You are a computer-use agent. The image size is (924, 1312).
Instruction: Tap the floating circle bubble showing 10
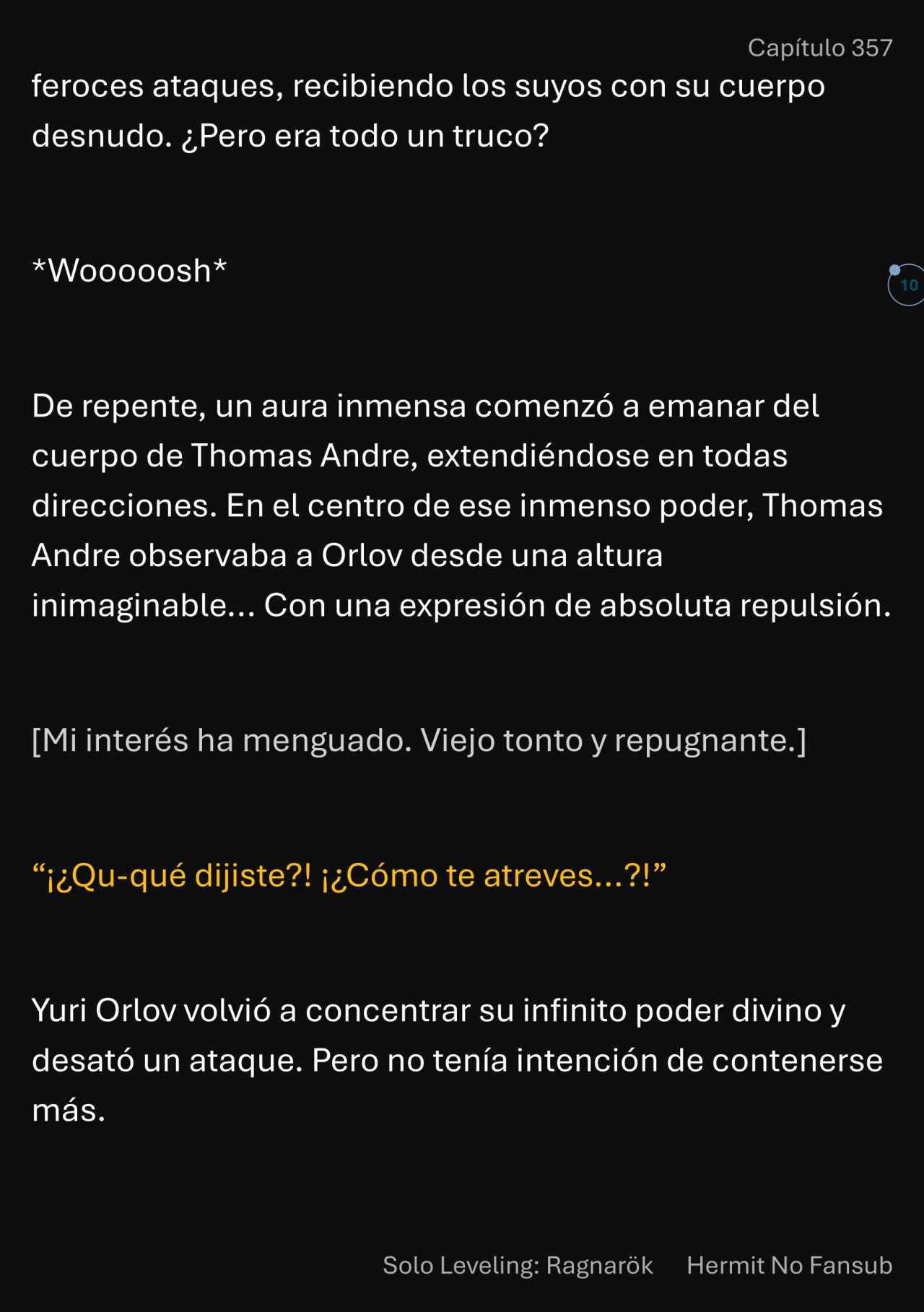click(907, 285)
